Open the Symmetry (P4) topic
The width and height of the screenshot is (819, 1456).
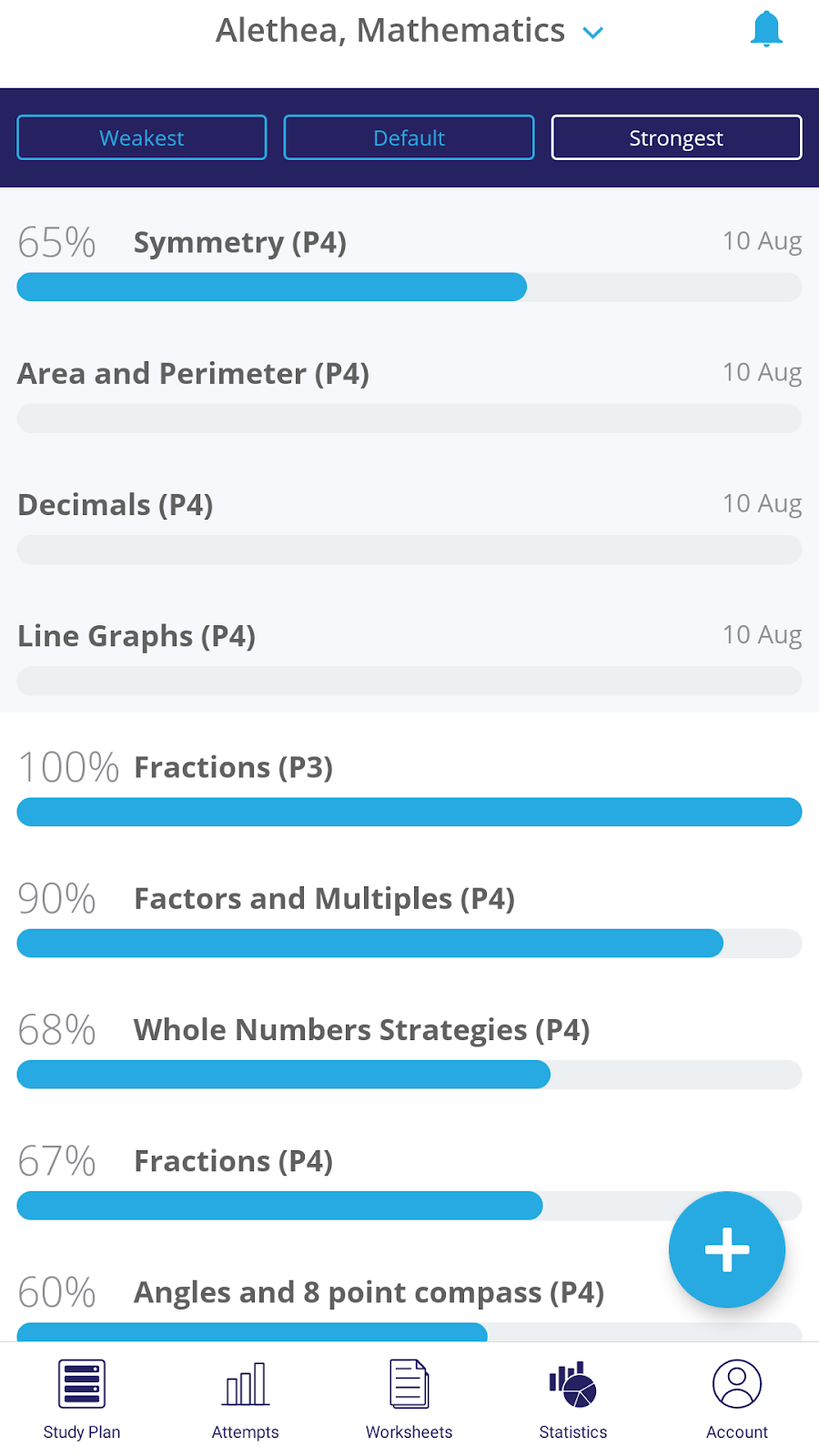coord(240,243)
